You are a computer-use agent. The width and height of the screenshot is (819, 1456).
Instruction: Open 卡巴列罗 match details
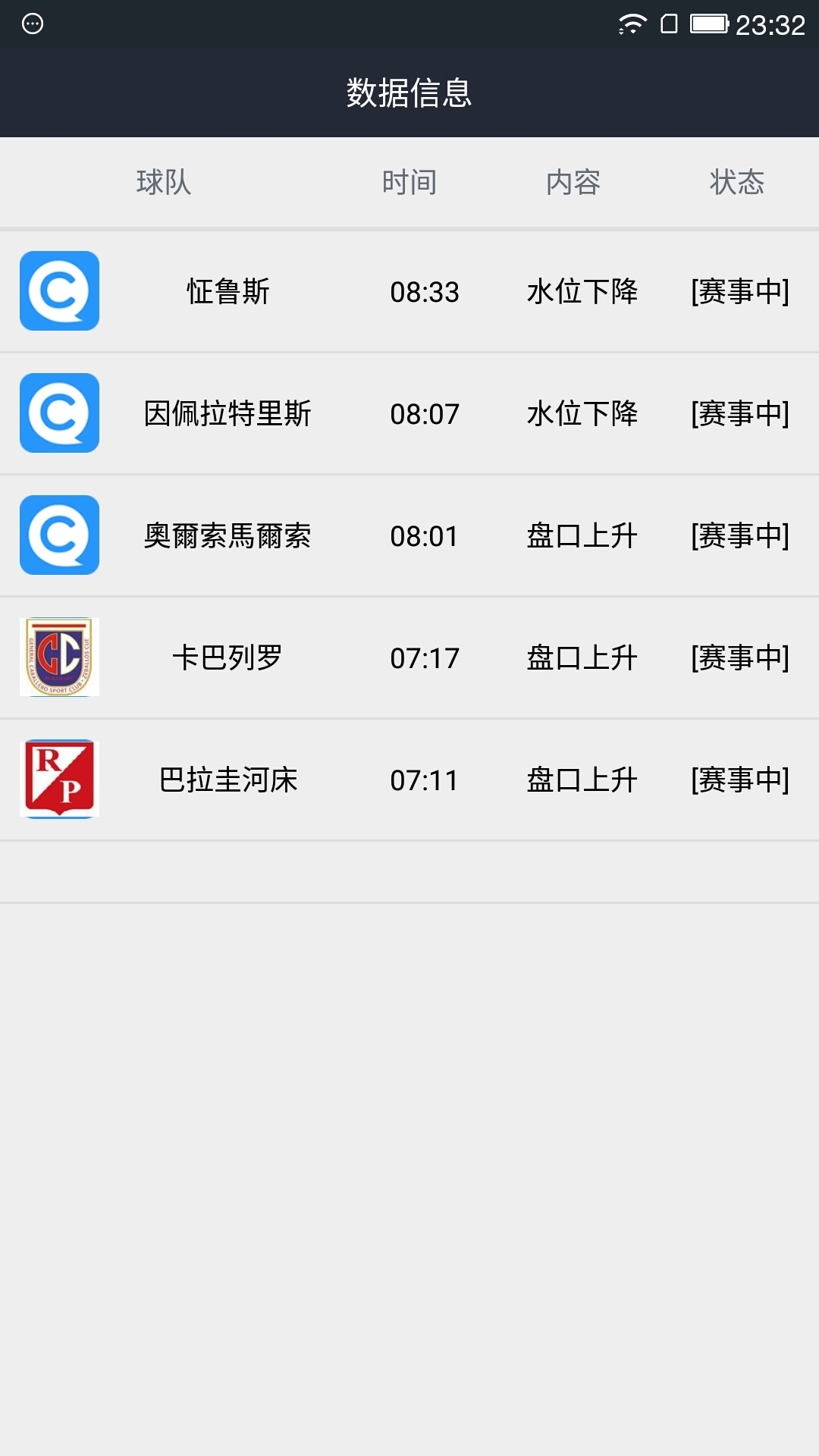(x=409, y=658)
